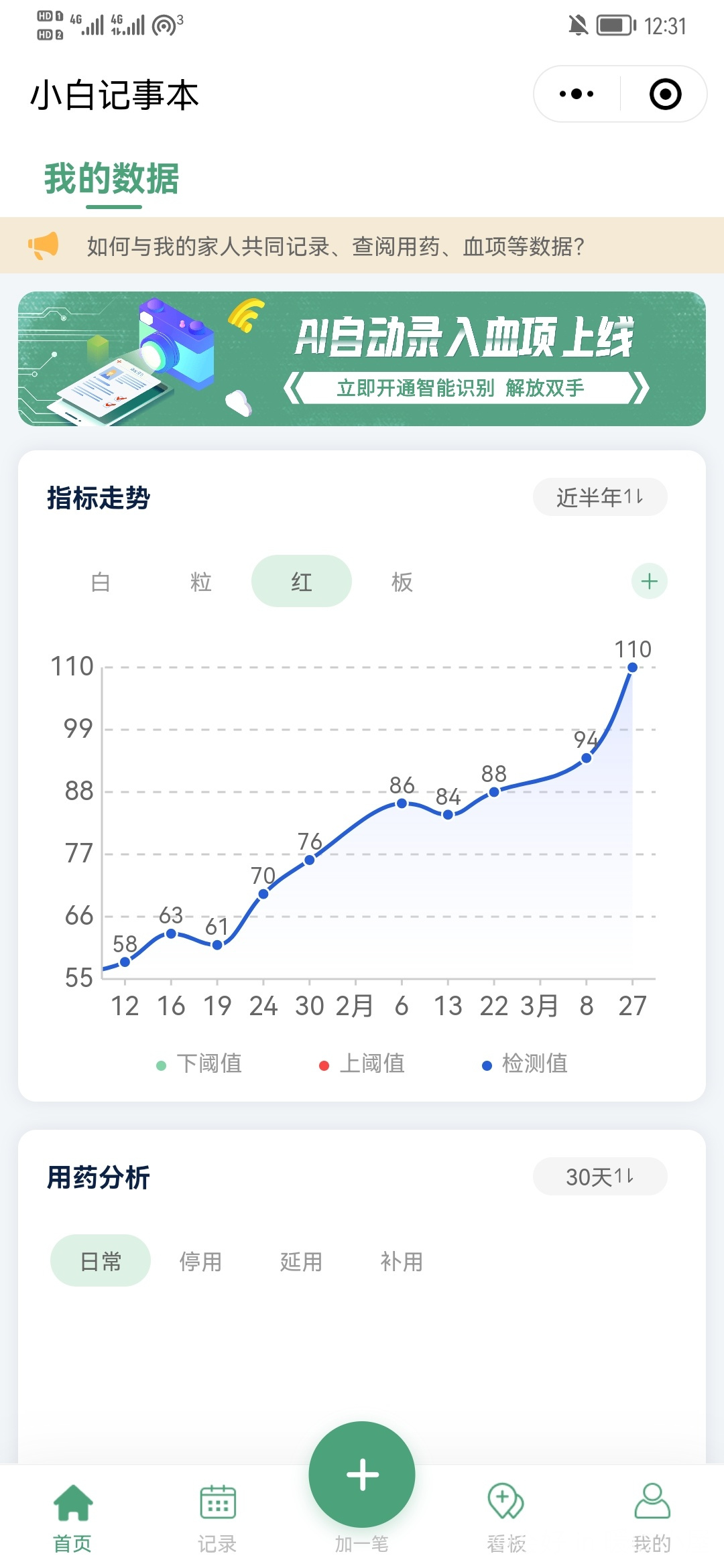Select the 日常 medication tab
This screenshot has height=1568, width=724.
click(101, 1261)
